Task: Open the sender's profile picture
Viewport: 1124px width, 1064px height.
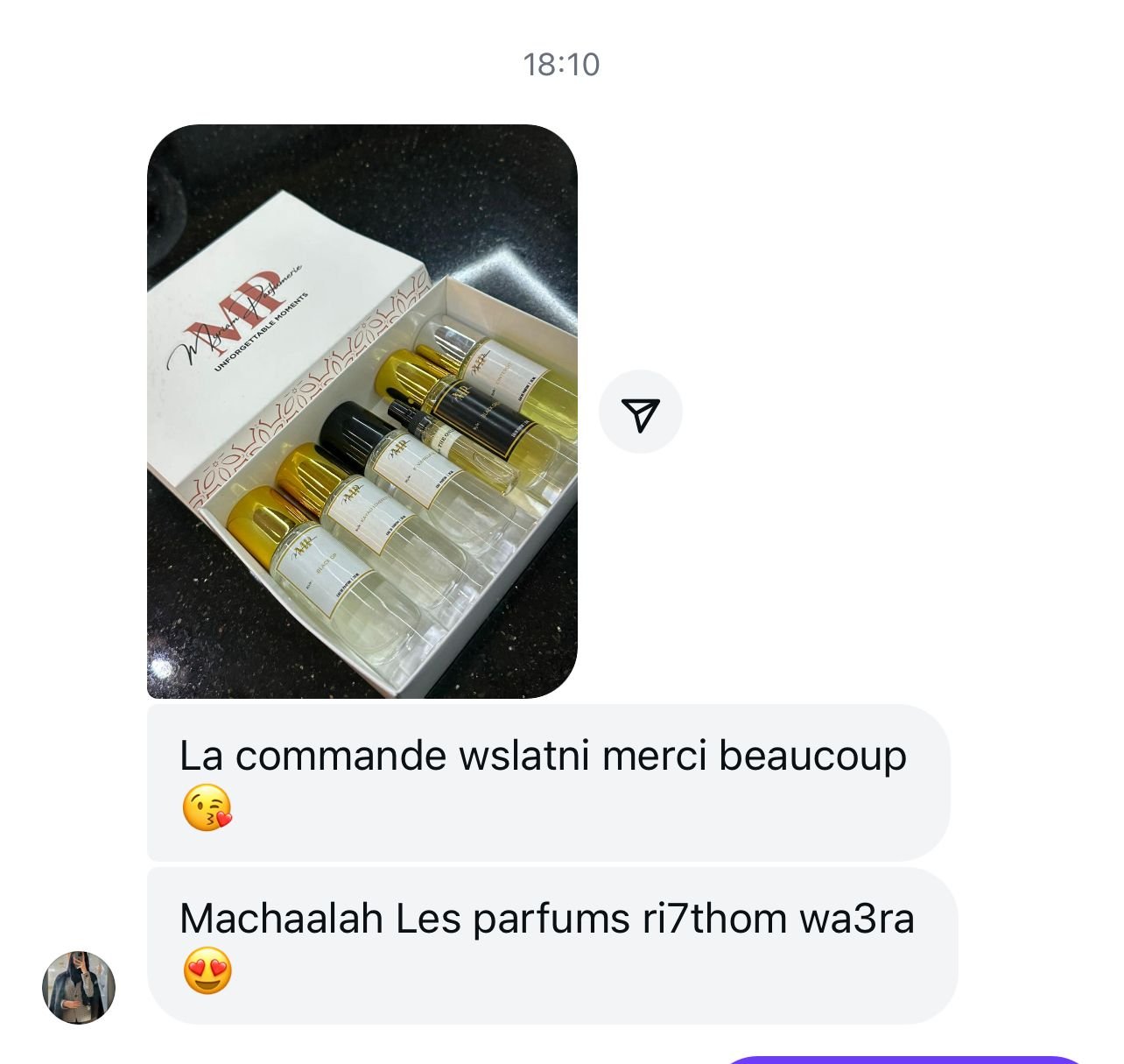Action: 79,987
